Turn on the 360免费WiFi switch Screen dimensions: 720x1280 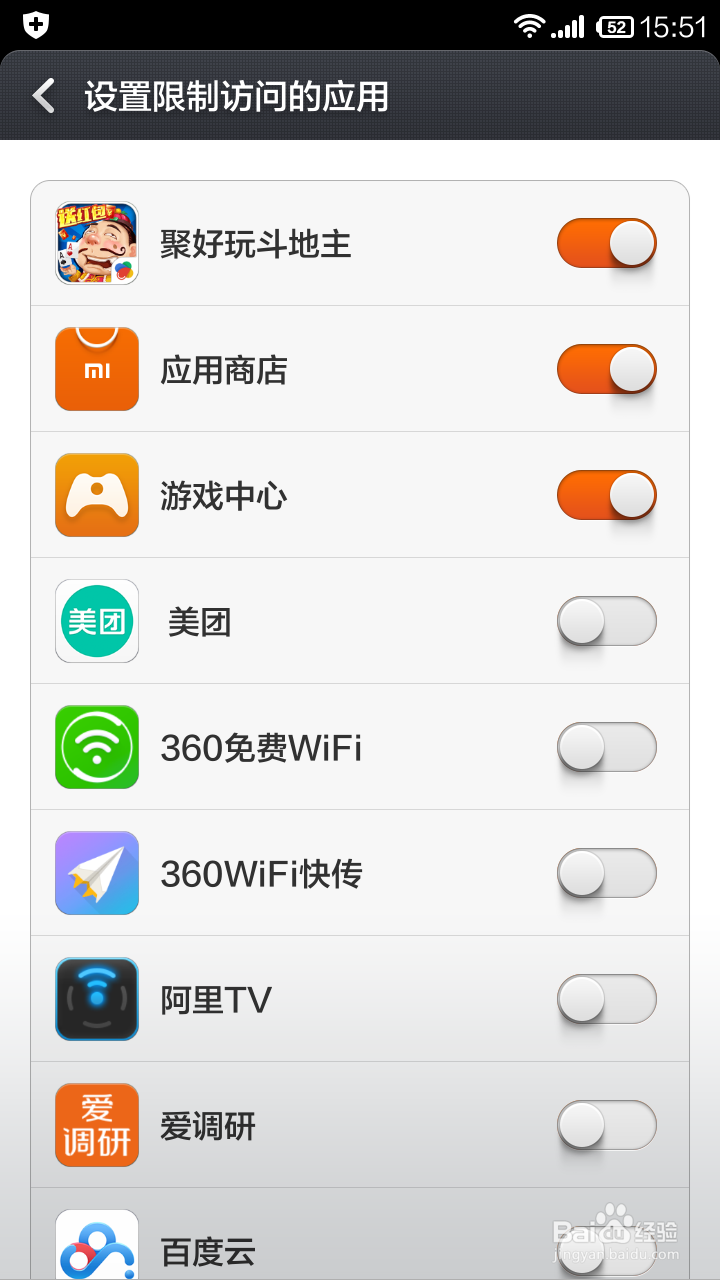coord(606,747)
